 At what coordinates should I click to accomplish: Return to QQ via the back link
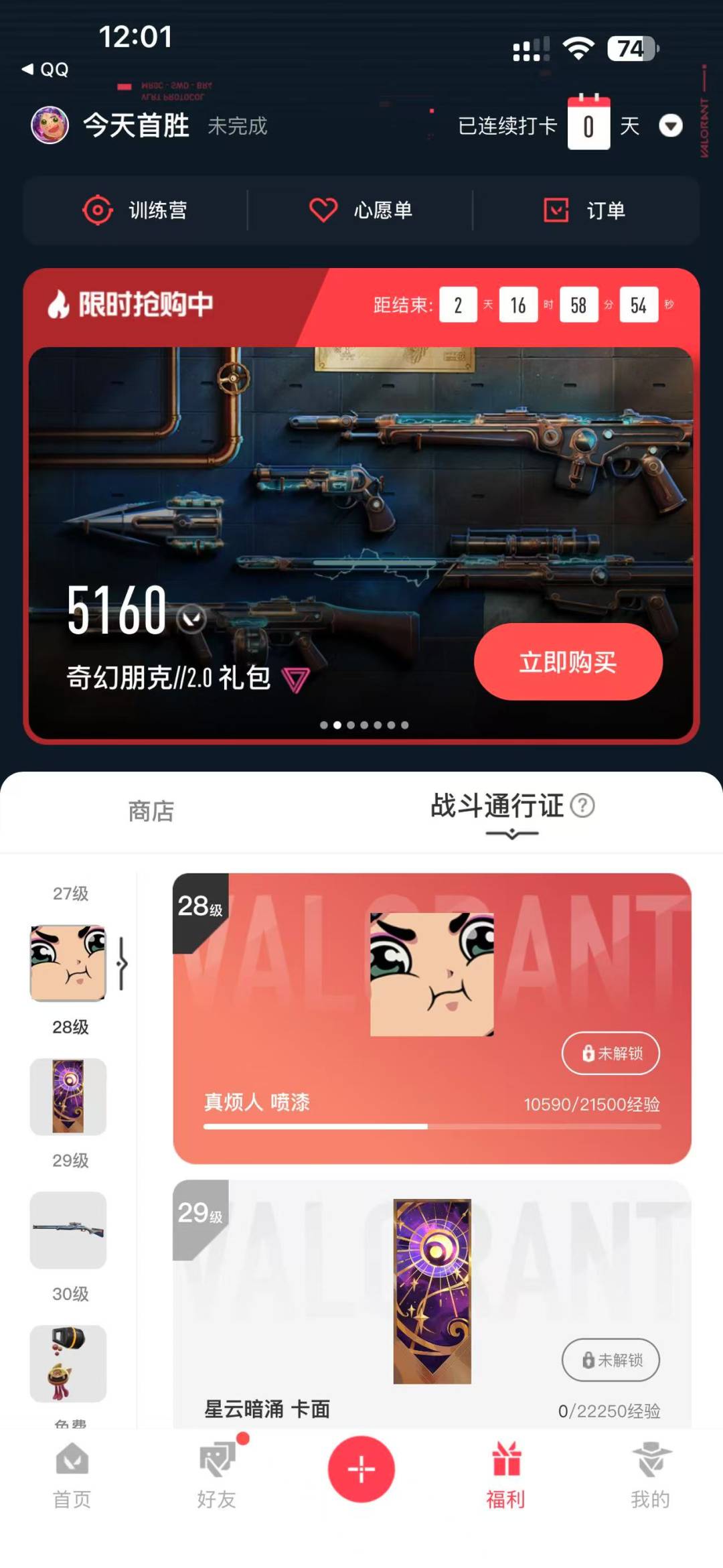tap(45, 69)
